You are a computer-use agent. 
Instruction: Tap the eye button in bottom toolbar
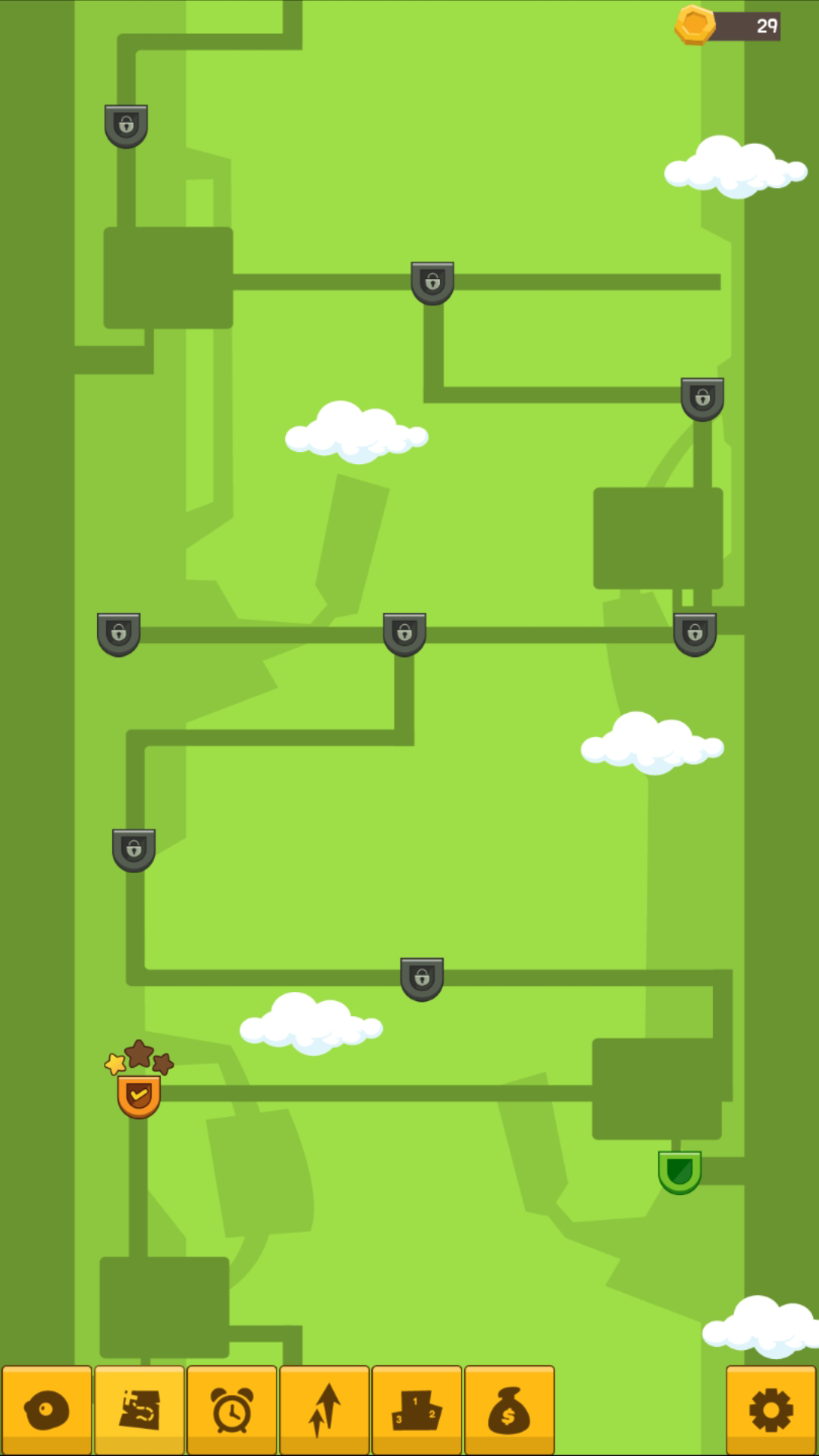click(x=47, y=1410)
